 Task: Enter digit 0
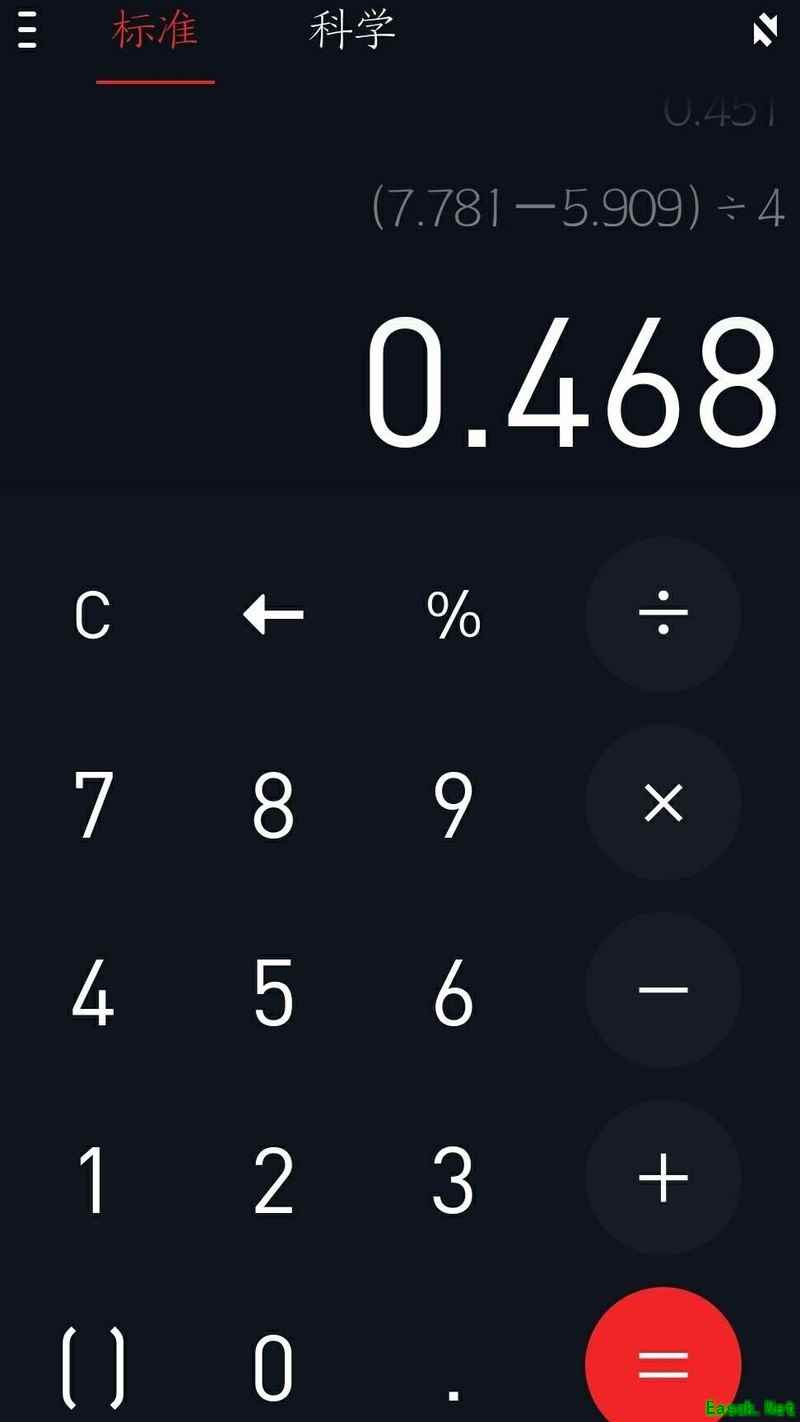[x=273, y=1367]
